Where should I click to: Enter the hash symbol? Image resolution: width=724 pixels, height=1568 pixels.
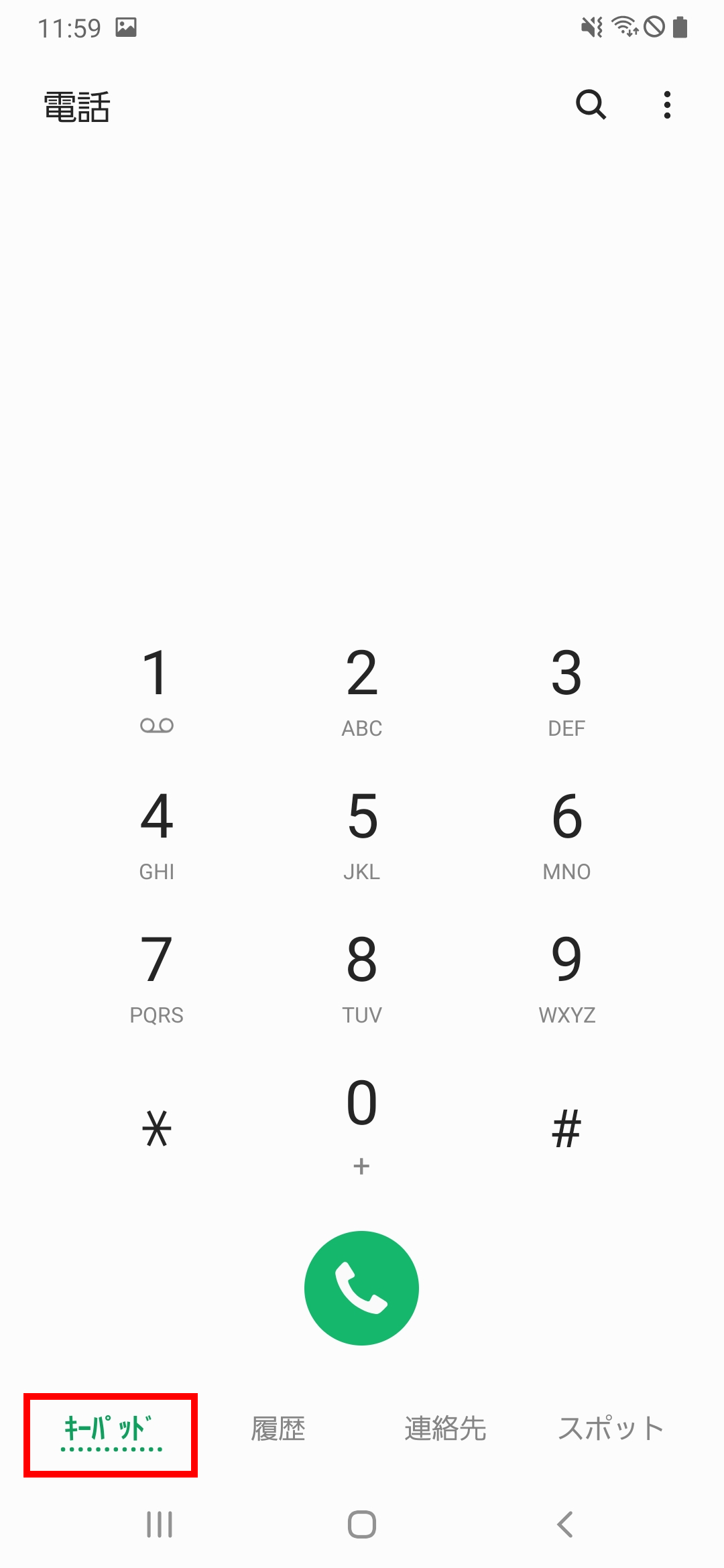[566, 1128]
